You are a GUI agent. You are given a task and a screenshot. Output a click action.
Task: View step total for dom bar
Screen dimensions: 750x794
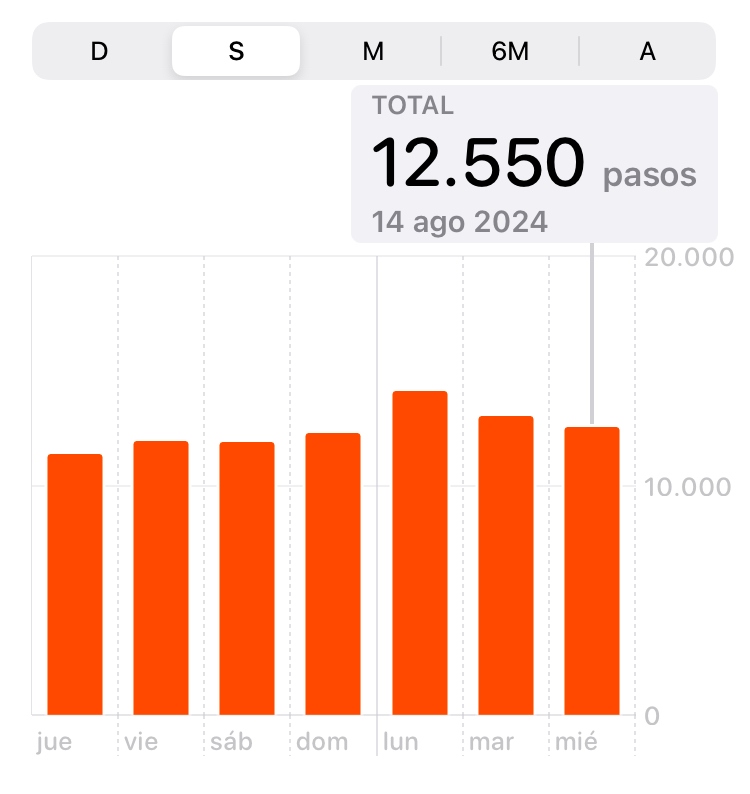(333, 574)
